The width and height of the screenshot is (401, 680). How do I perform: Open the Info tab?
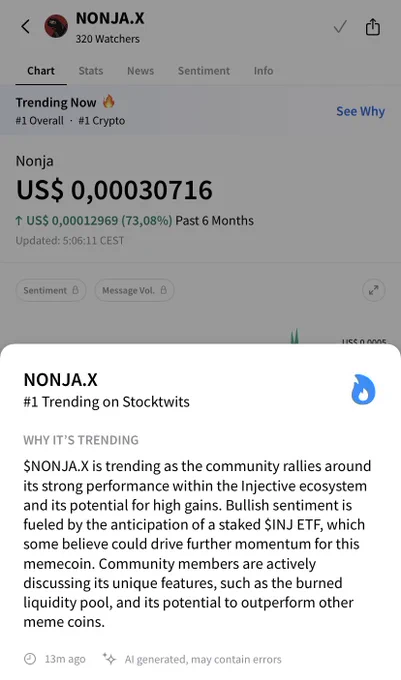(x=264, y=71)
